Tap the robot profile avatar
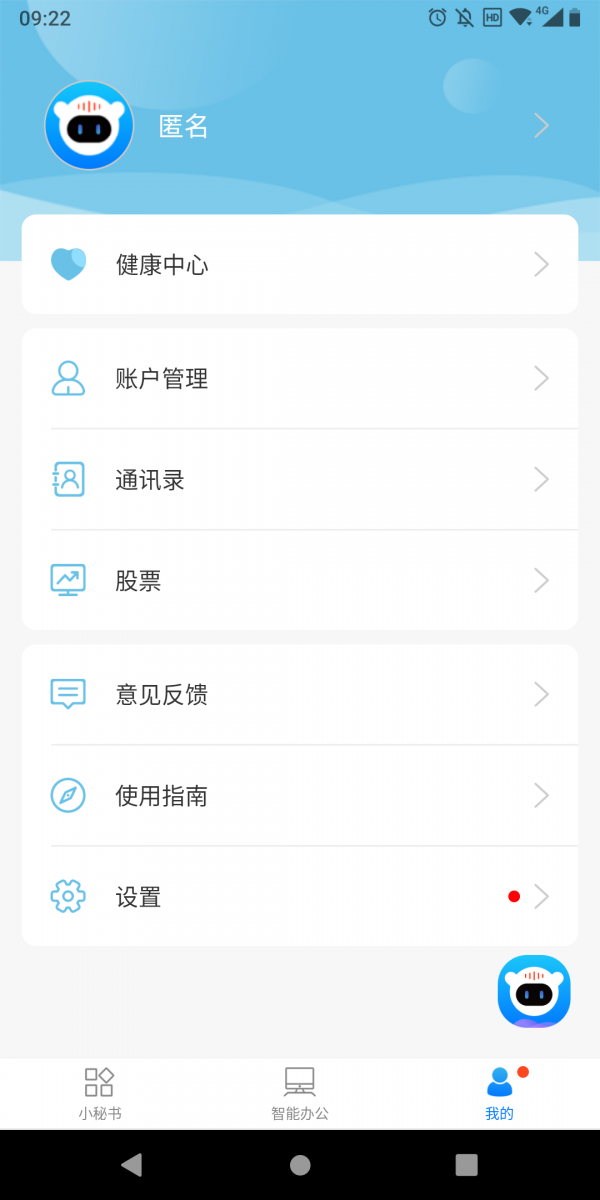 point(89,125)
